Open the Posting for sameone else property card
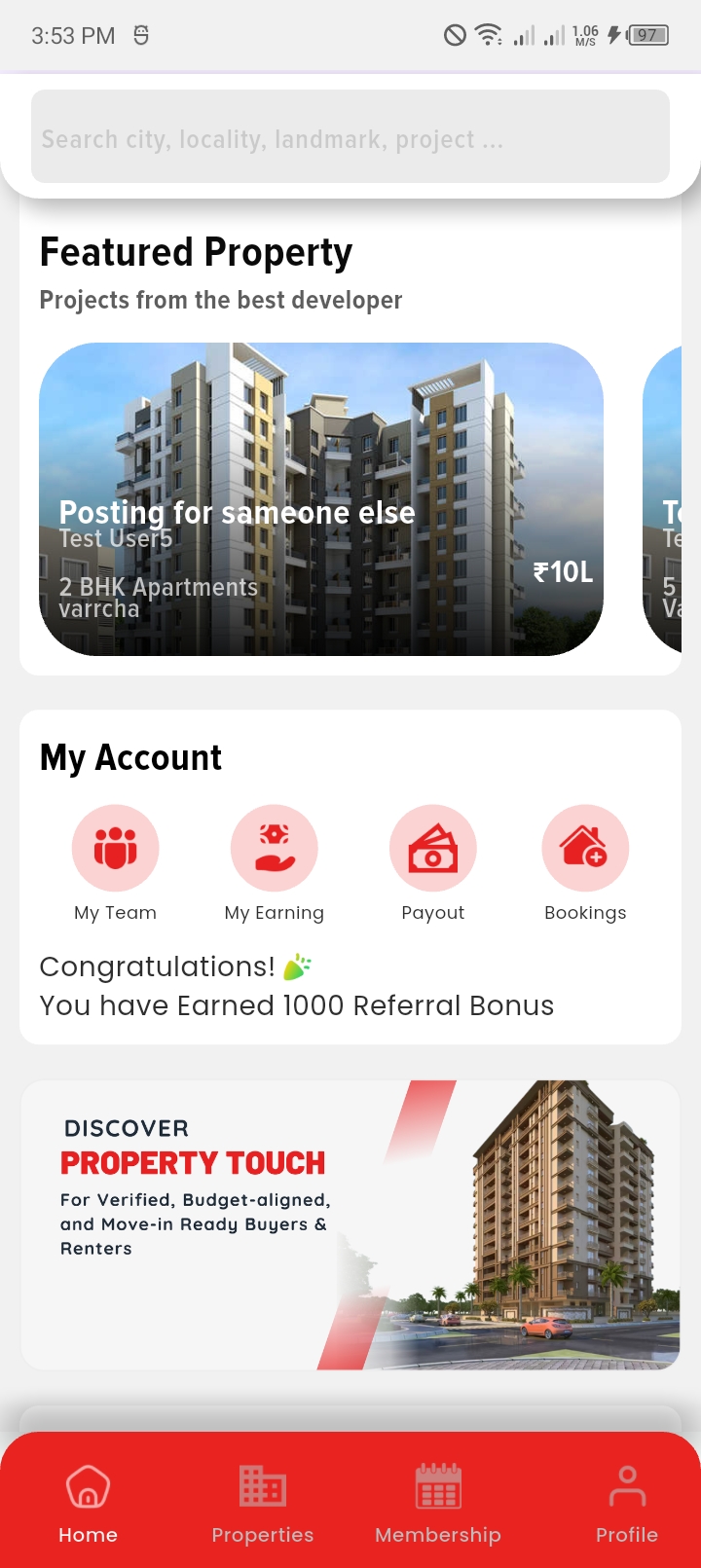Screen dimensions: 701x1568 click(321, 498)
